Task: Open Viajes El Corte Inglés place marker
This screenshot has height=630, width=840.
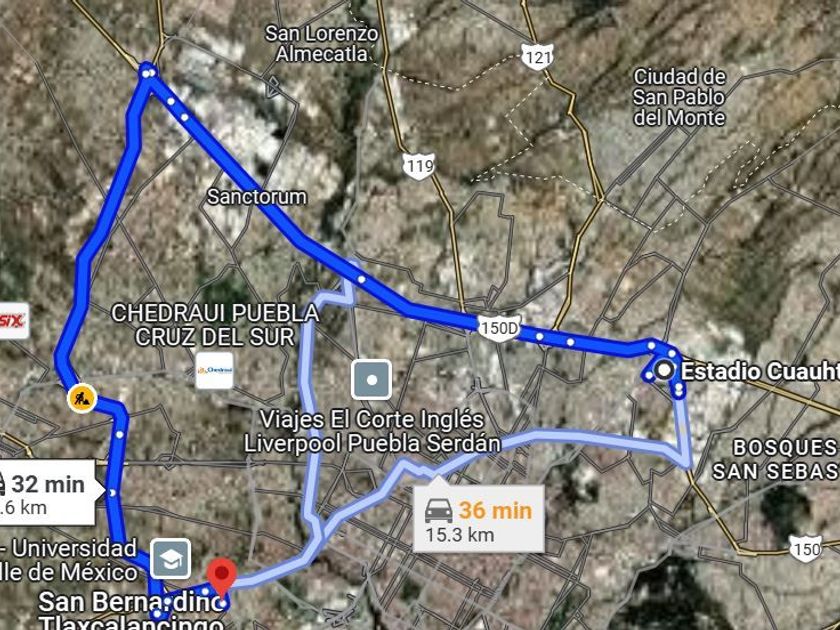Action: click(x=372, y=380)
